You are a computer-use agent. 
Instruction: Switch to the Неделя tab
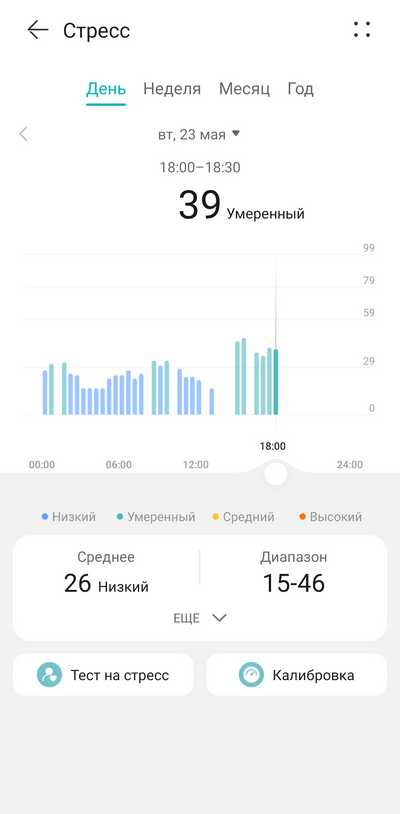click(x=172, y=89)
